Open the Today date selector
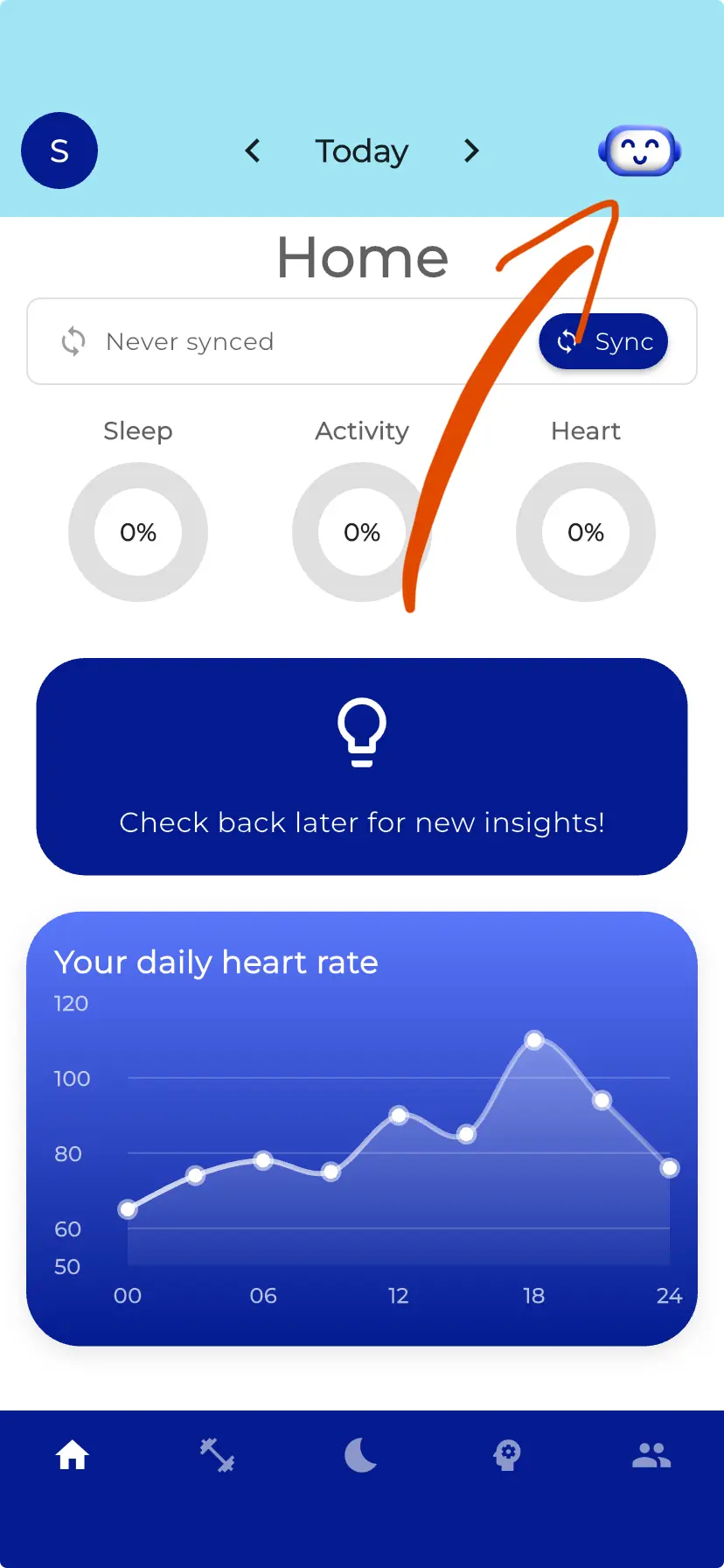Viewport: 724px width, 1568px height. pos(362,150)
